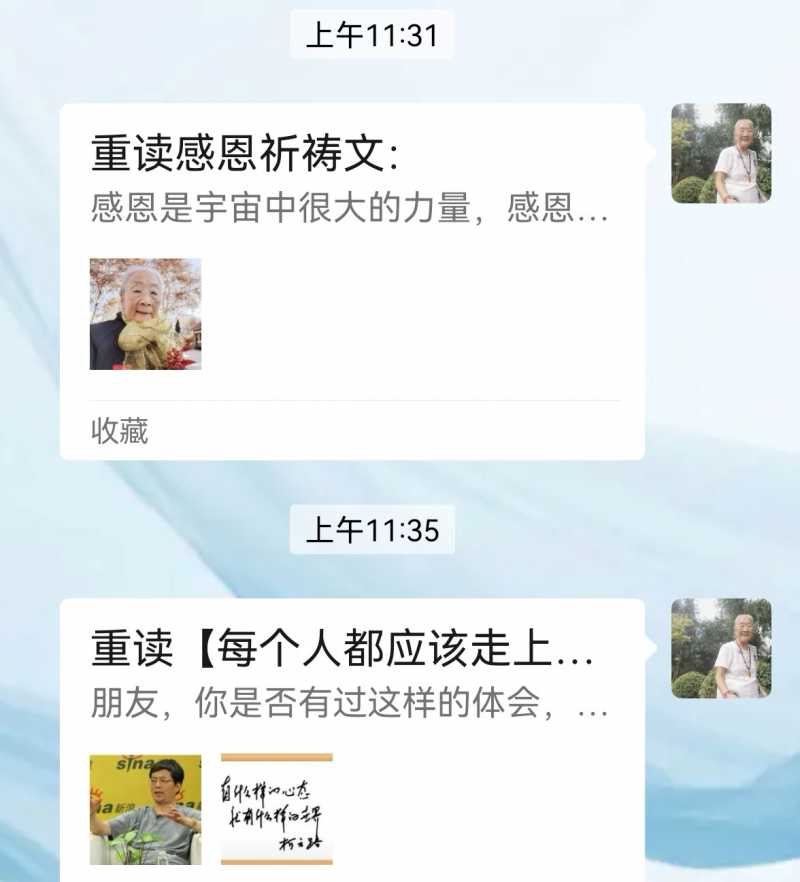Tap sender's avatar beside the 11:35 message
This screenshot has width=800, height=882.
[x=720, y=648]
